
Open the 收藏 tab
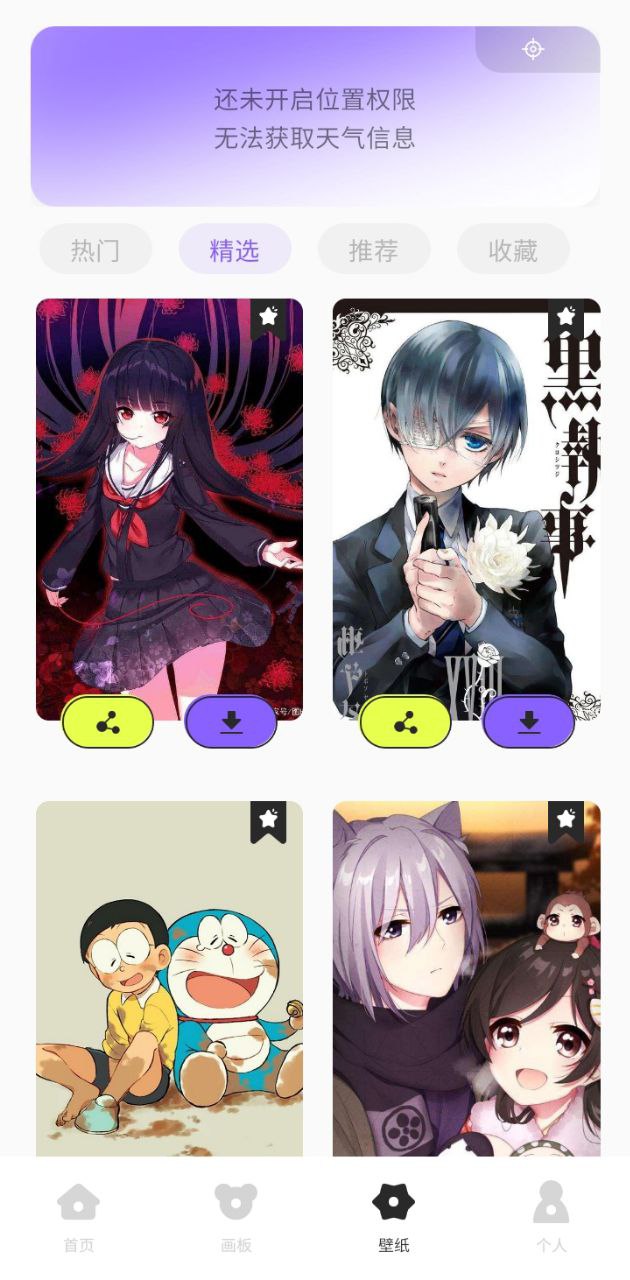click(513, 250)
